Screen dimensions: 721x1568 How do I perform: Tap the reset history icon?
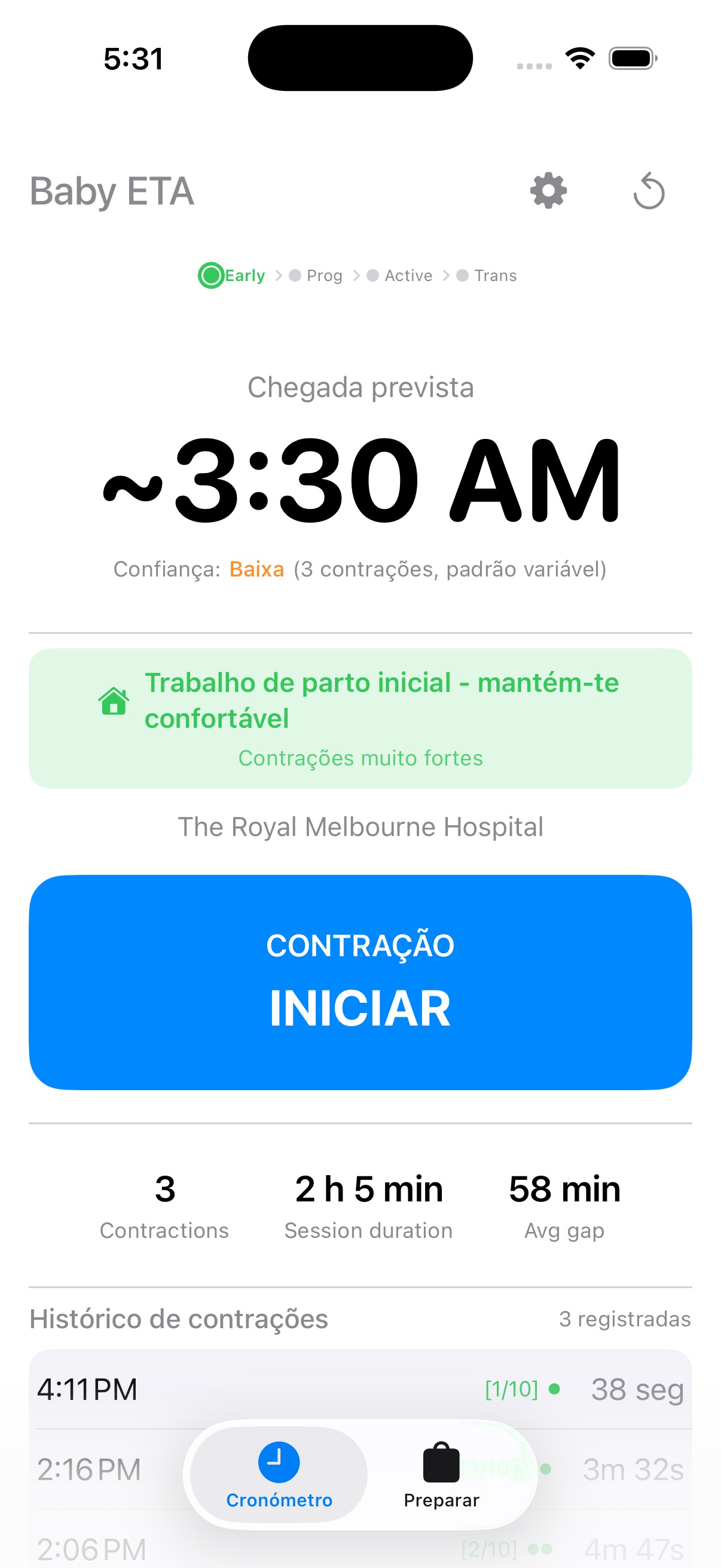coord(649,191)
